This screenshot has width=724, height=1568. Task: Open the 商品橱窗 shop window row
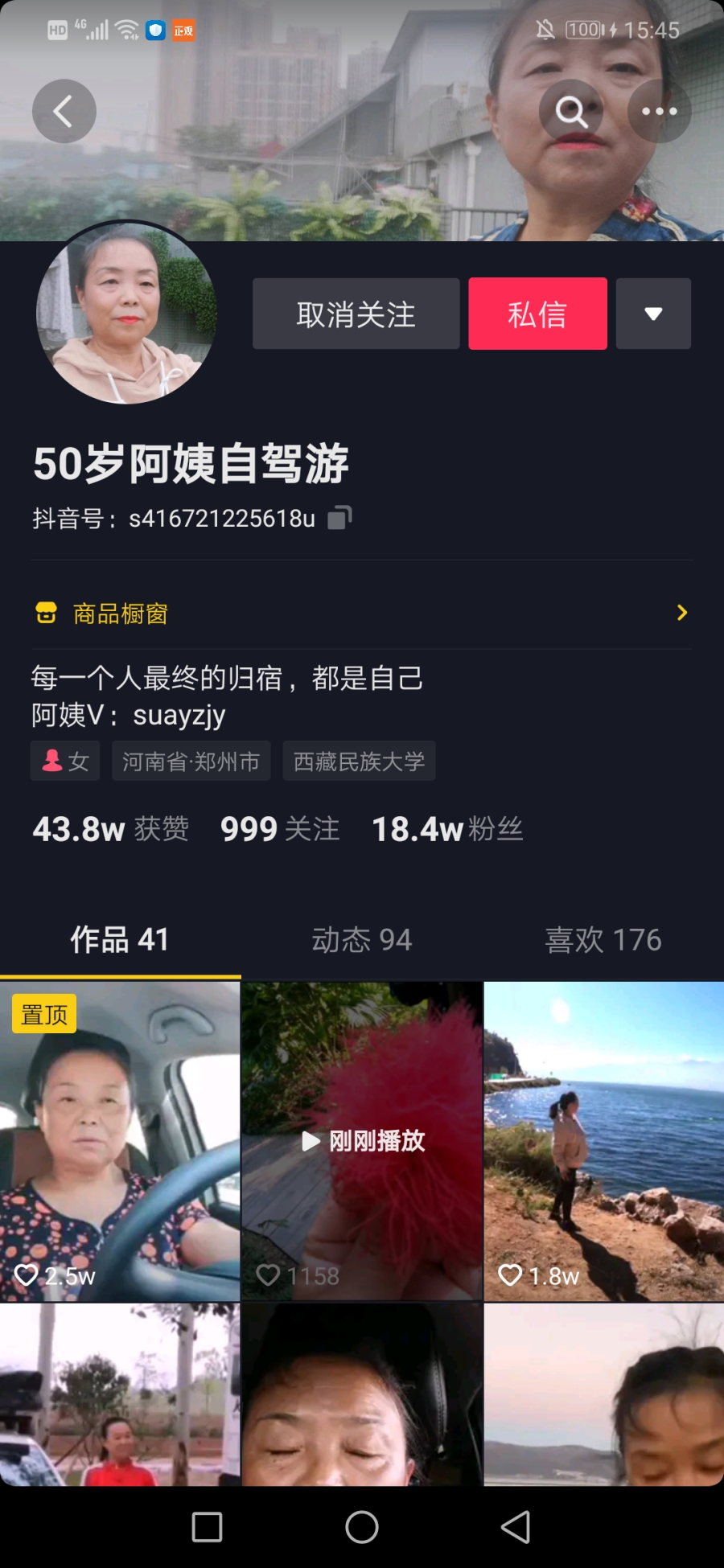pos(362,614)
